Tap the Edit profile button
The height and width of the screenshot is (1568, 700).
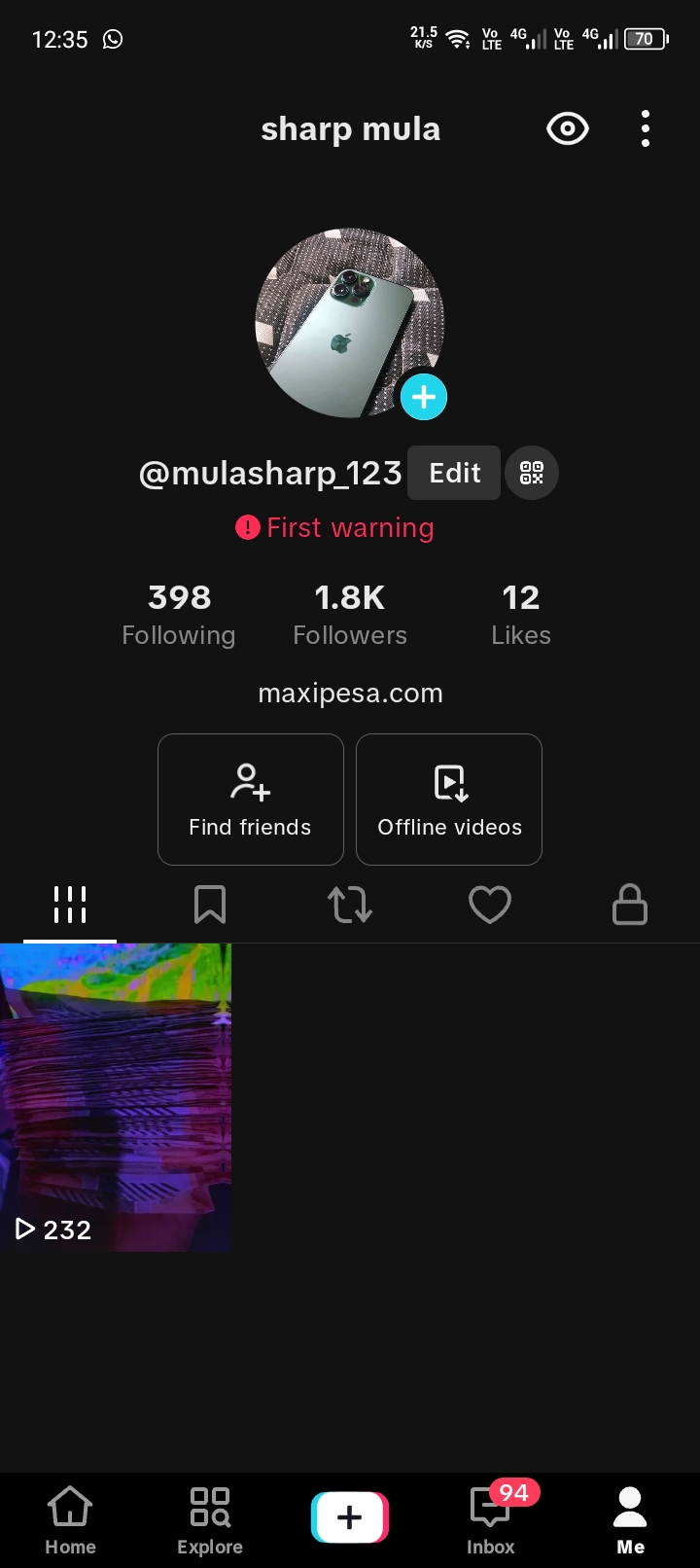[454, 473]
